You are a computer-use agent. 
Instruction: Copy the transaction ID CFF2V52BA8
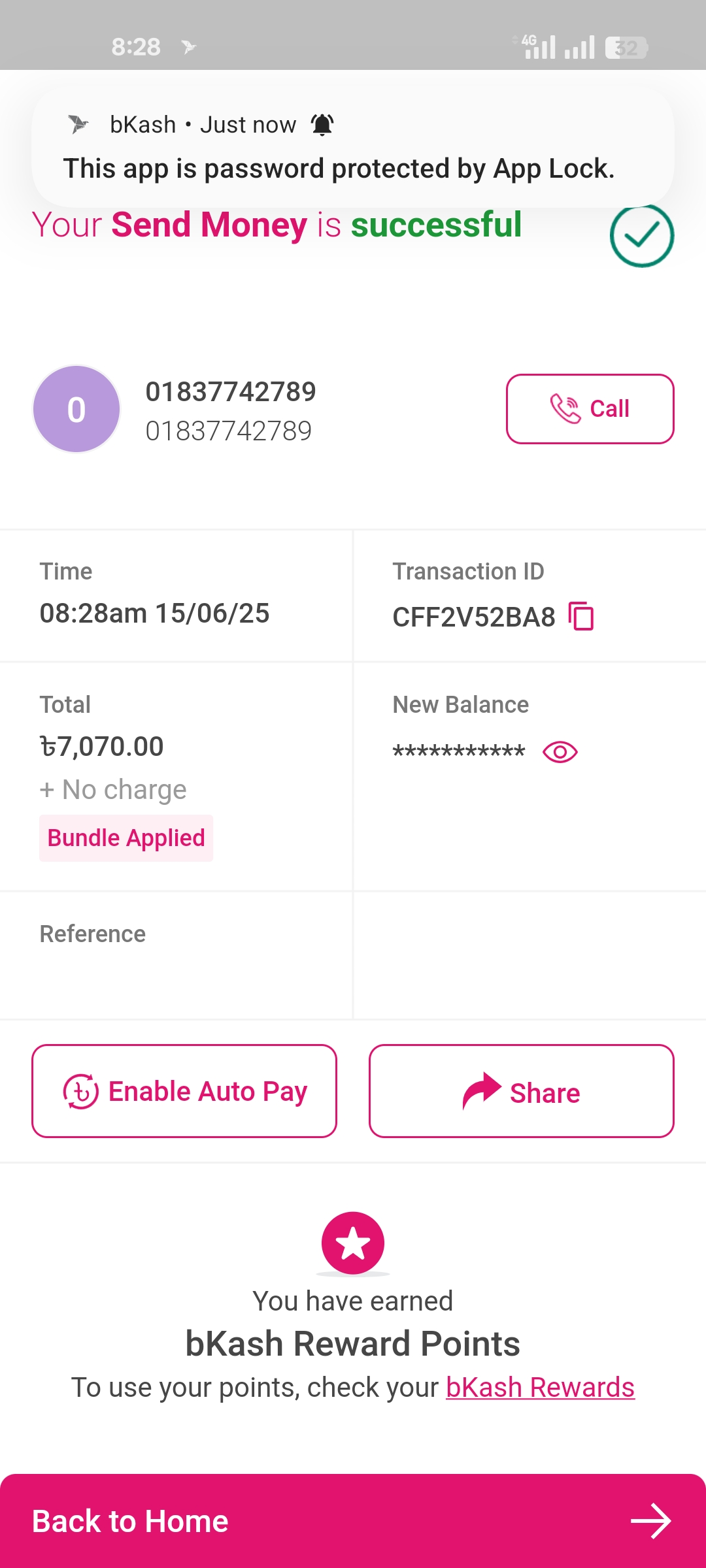pos(581,616)
